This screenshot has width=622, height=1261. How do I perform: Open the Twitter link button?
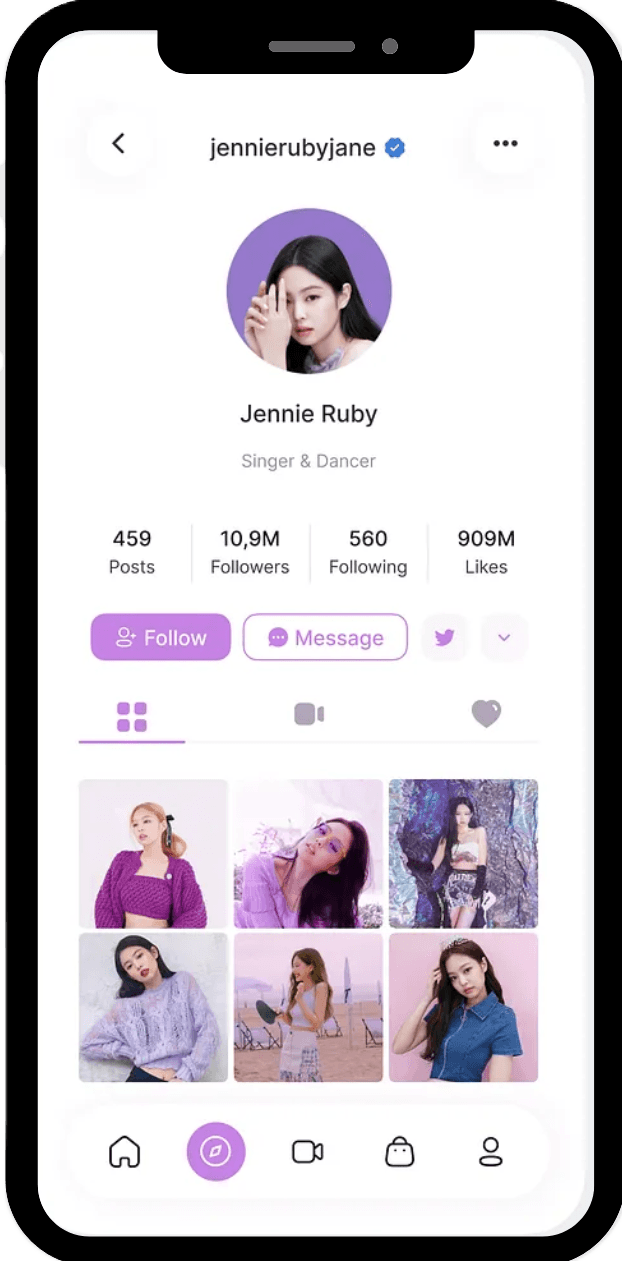444,637
